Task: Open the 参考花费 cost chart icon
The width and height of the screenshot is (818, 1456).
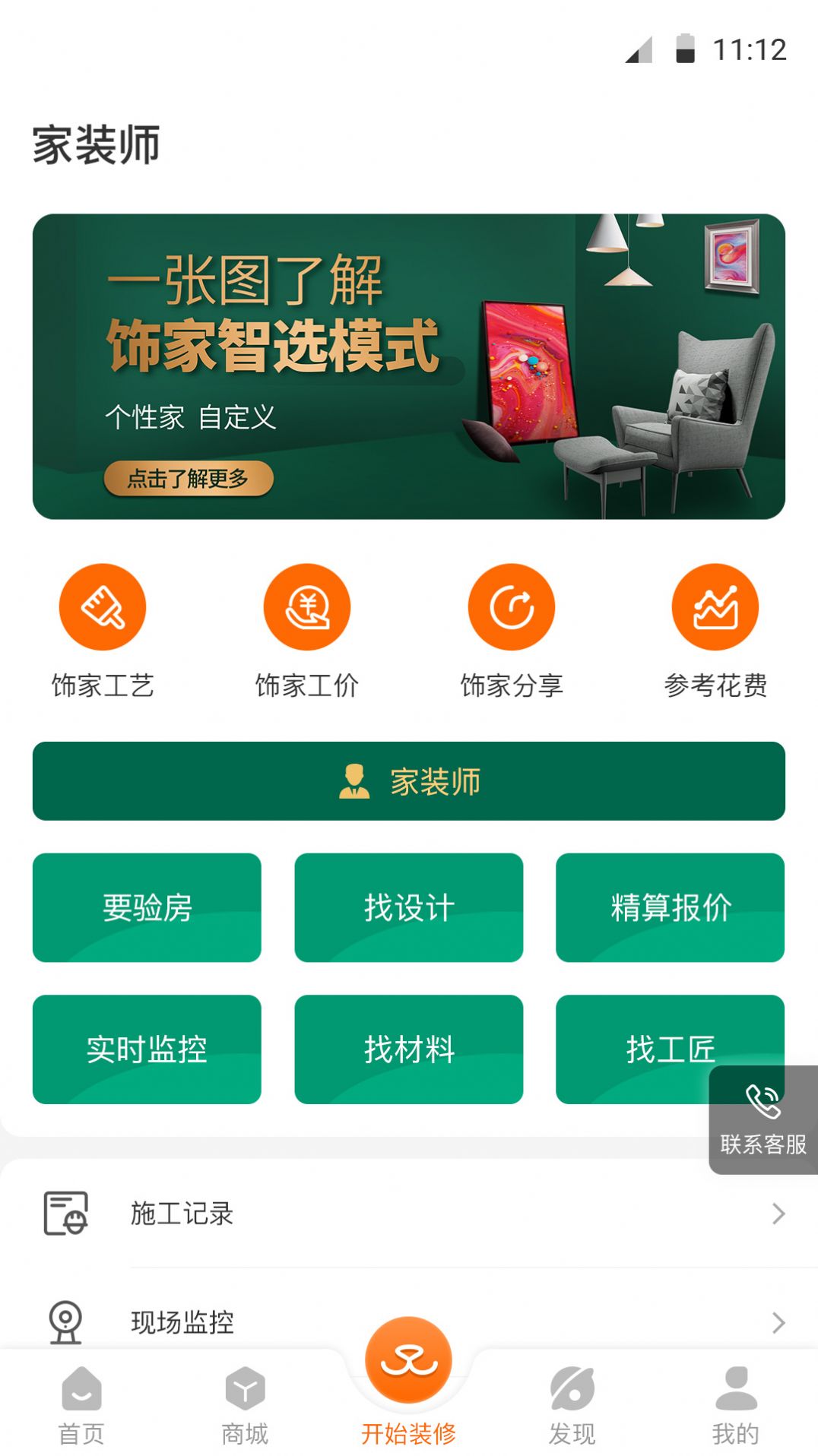Action: [x=715, y=607]
